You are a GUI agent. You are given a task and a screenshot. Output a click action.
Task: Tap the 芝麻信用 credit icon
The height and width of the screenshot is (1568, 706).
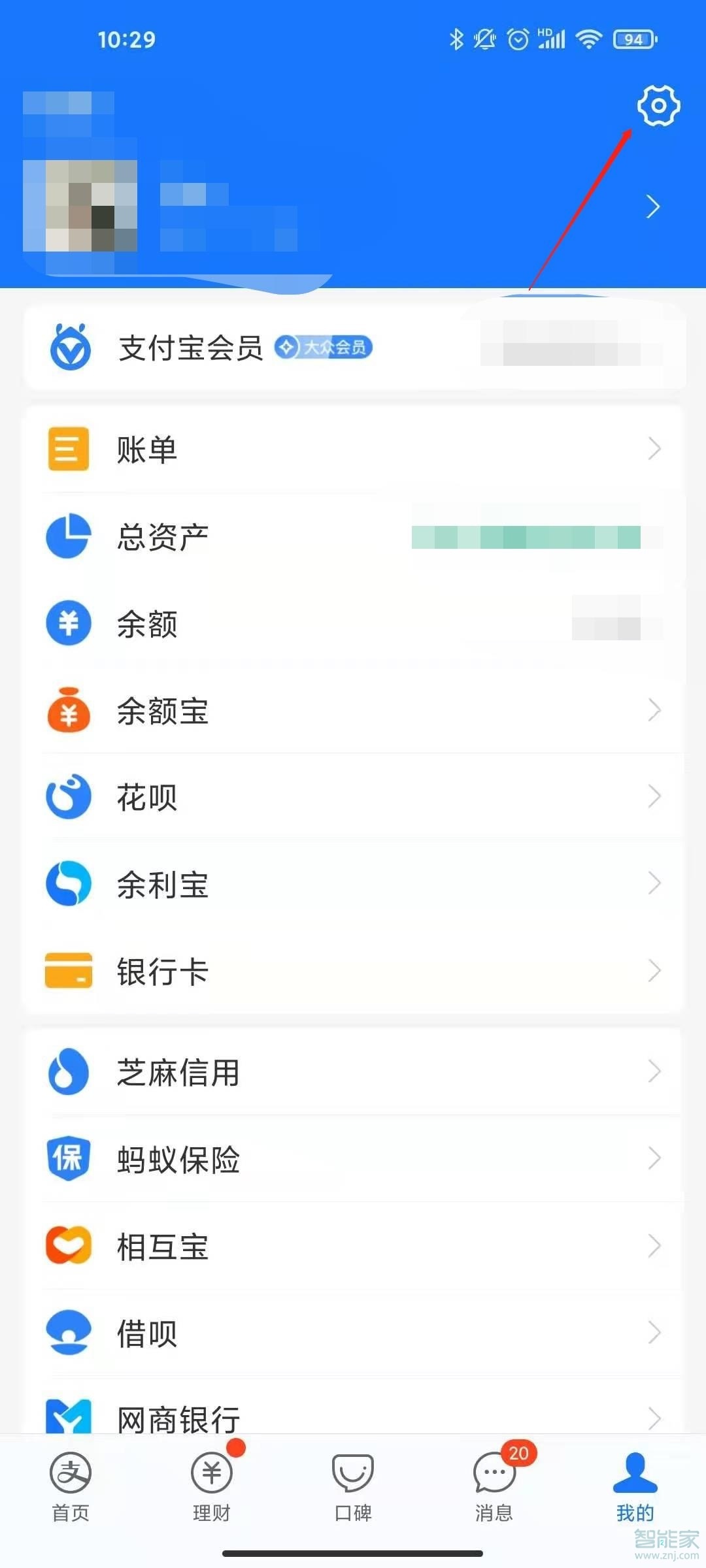(x=68, y=1071)
